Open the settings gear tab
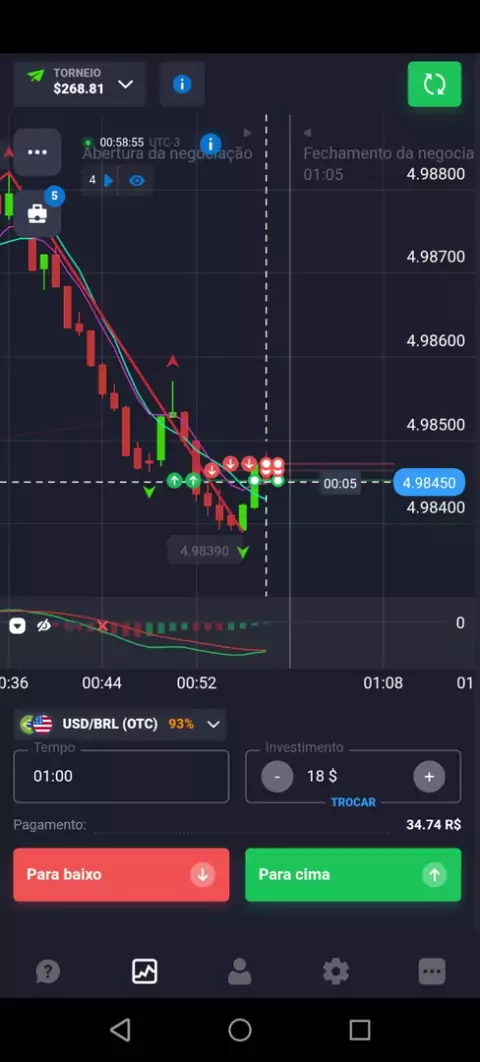Image resolution: width=480 pixels, height=1062 pixels. coord(336,972)
